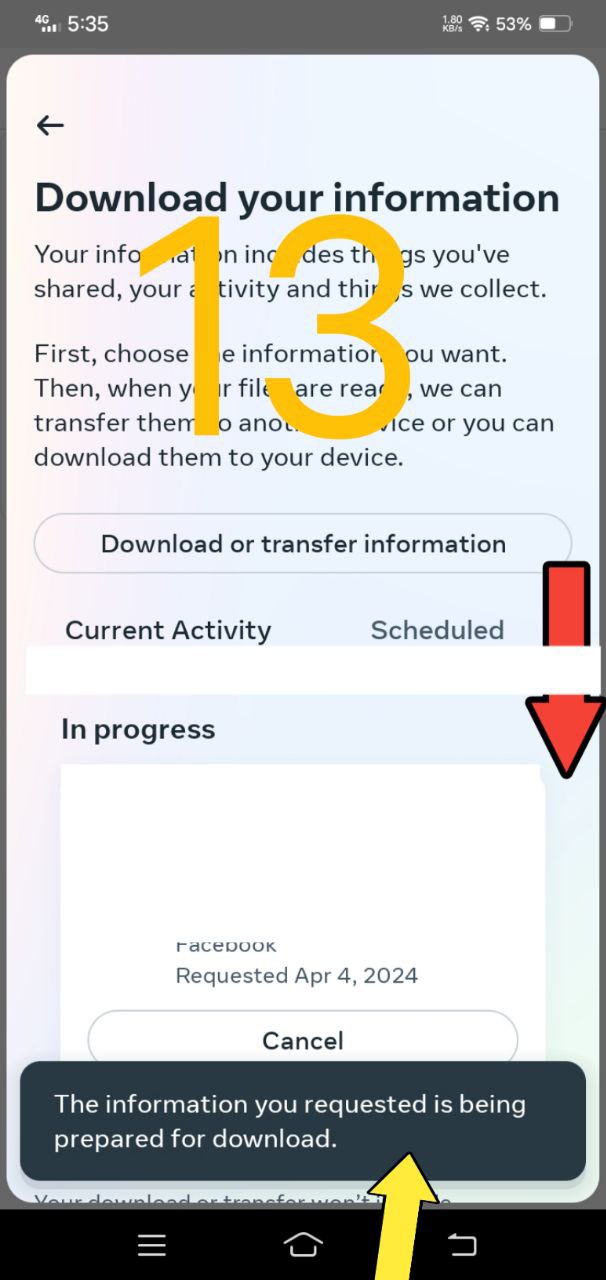606x1280 pixels.
Task: Cancel the in-progress Facebook download request
Action: point(302,1040)
